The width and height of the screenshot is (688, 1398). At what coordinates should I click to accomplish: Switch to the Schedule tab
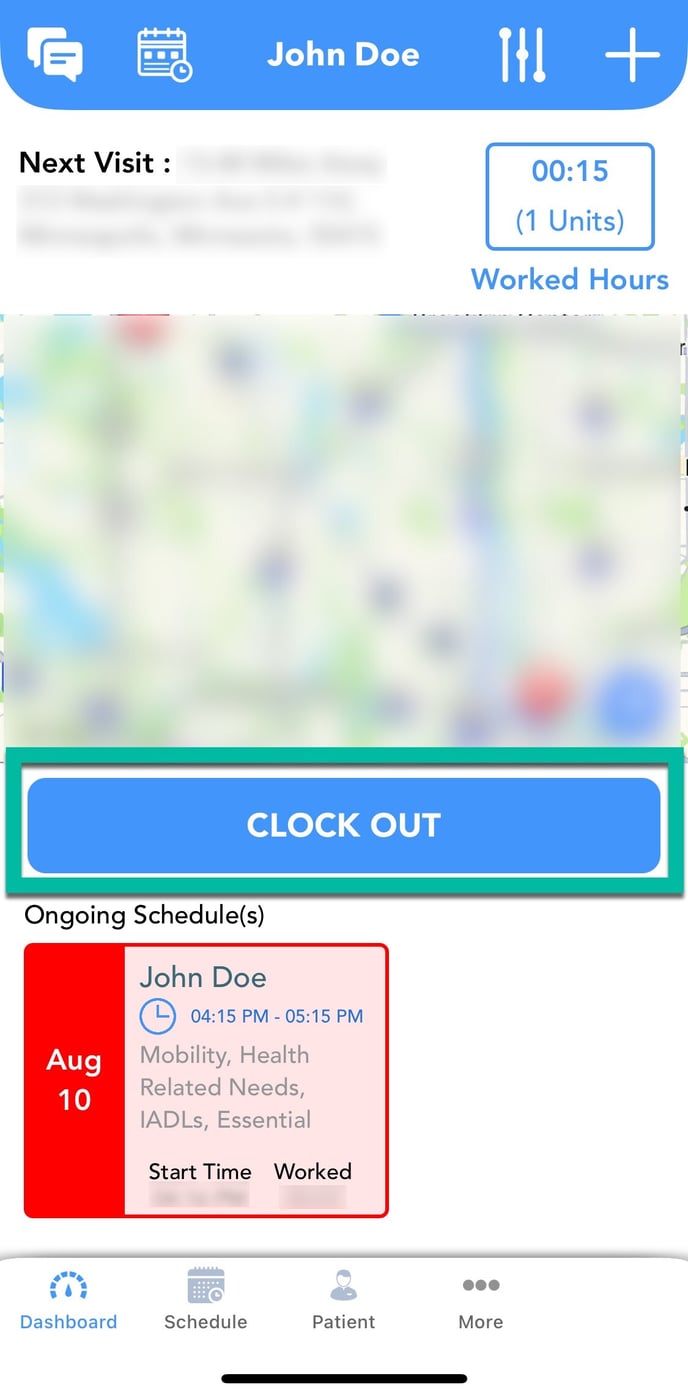pos(206,1300)
